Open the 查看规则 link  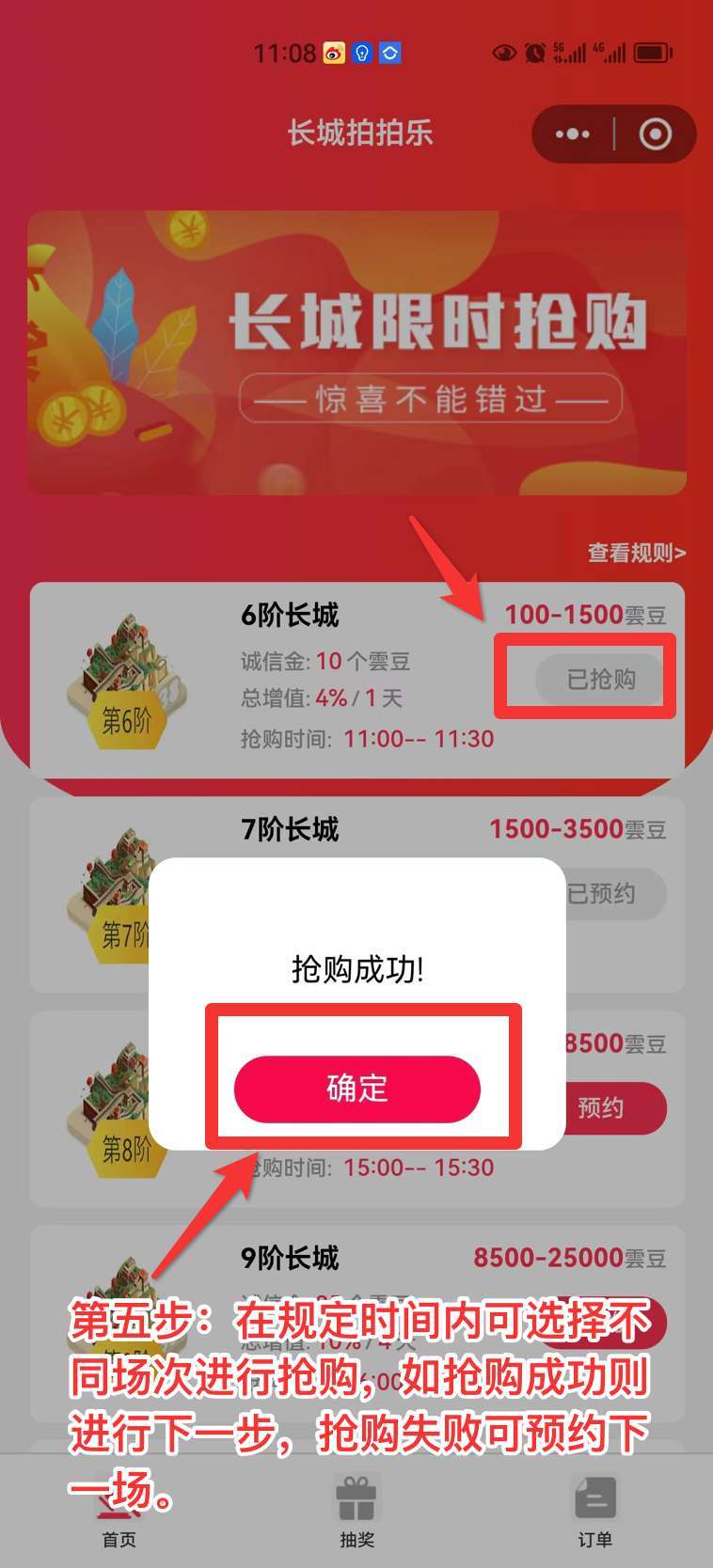[636, 553]
